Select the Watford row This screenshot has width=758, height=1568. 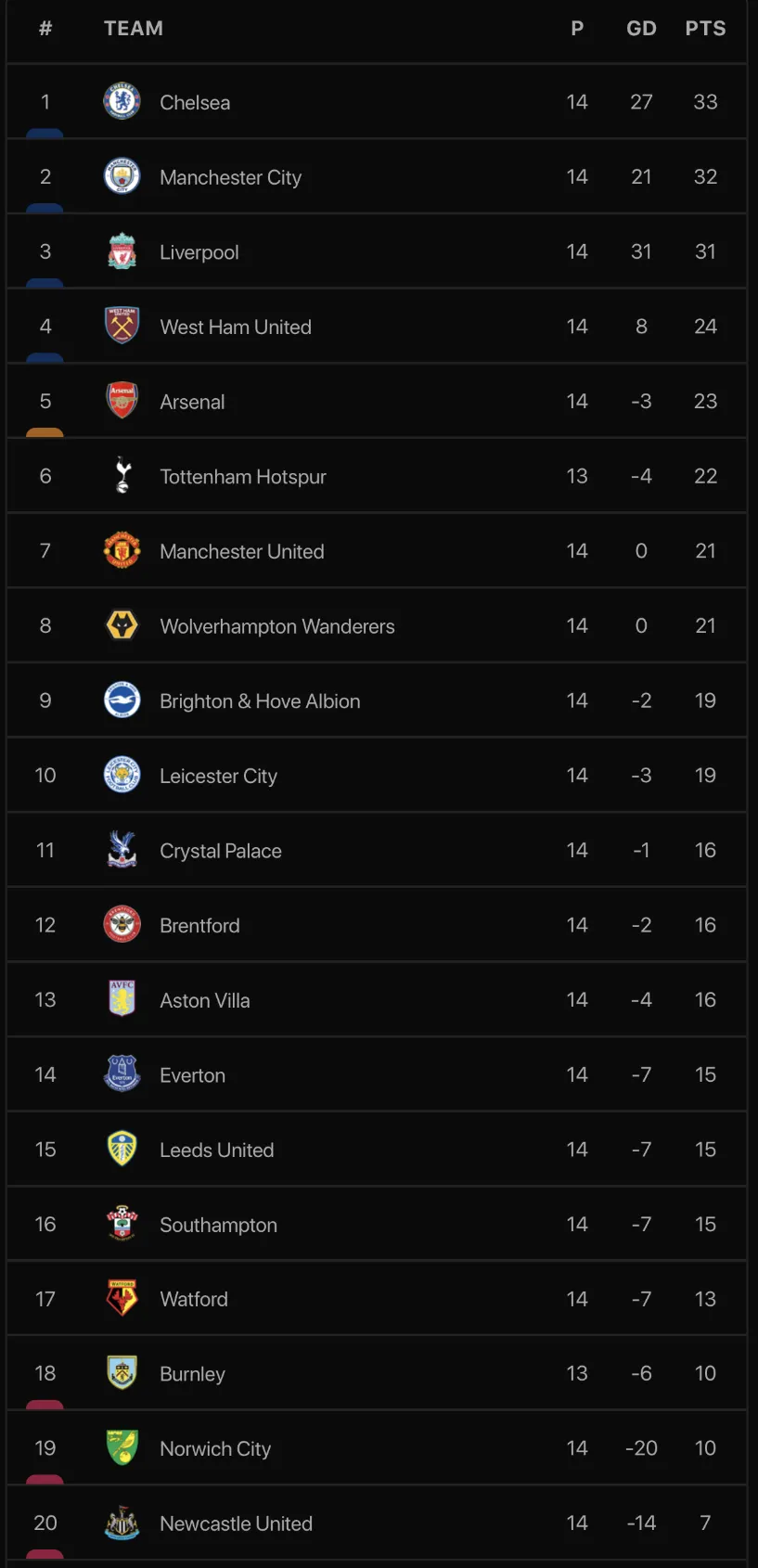point(193,1300)
